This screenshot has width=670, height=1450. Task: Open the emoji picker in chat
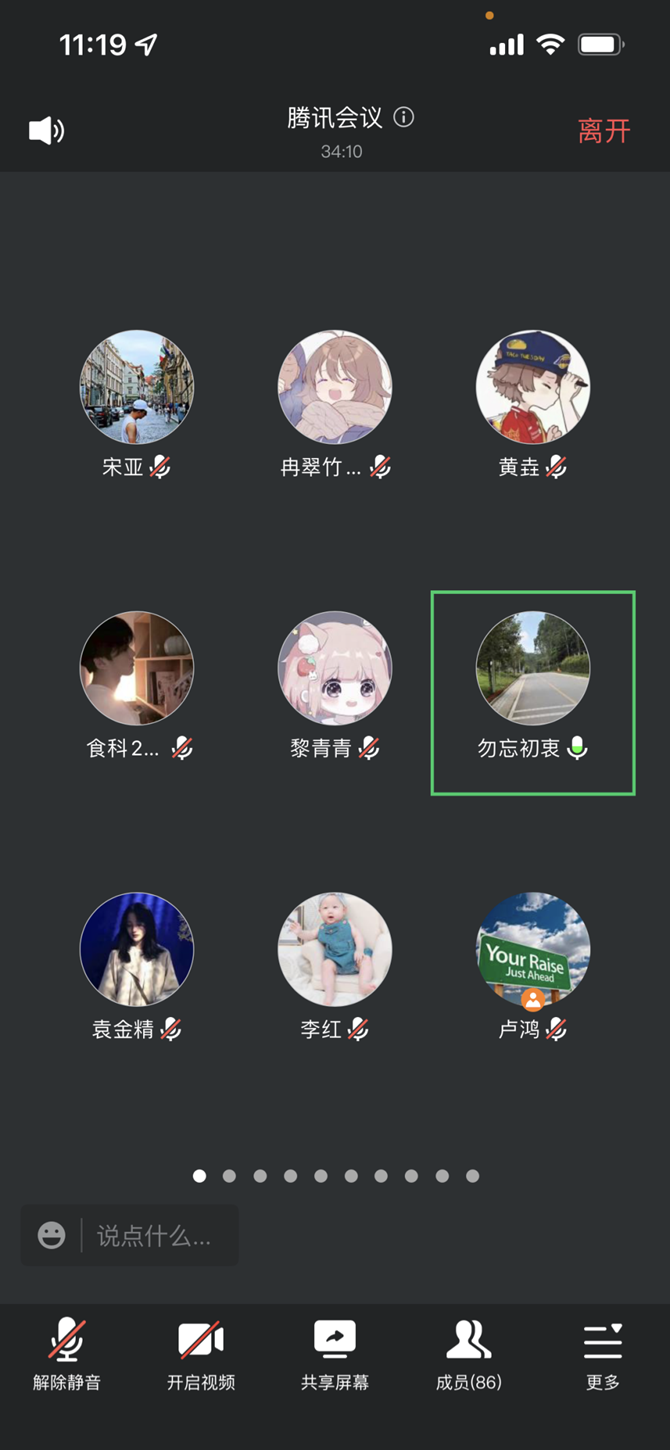(x=51, y=1236)
